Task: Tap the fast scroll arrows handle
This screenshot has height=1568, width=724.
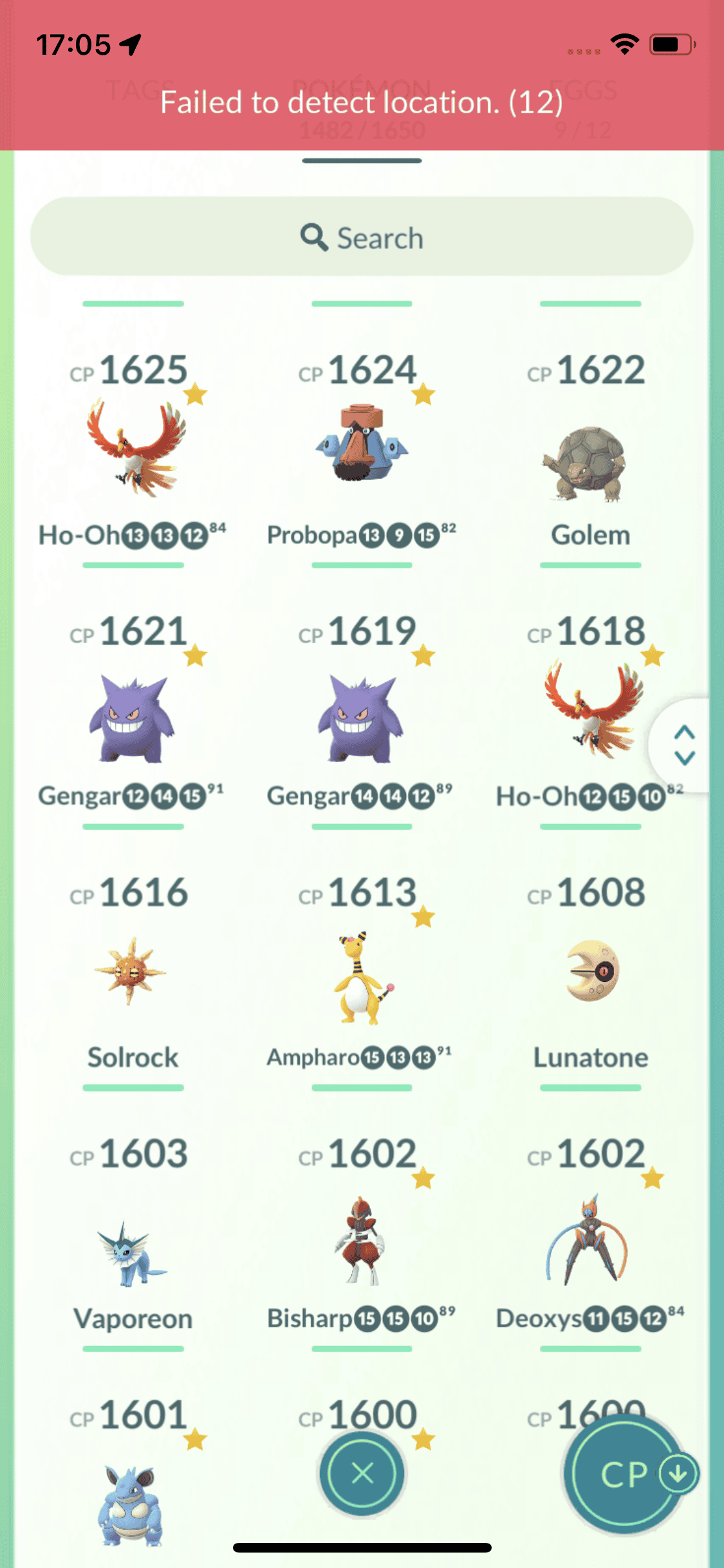Action: (x=684, y=745)
